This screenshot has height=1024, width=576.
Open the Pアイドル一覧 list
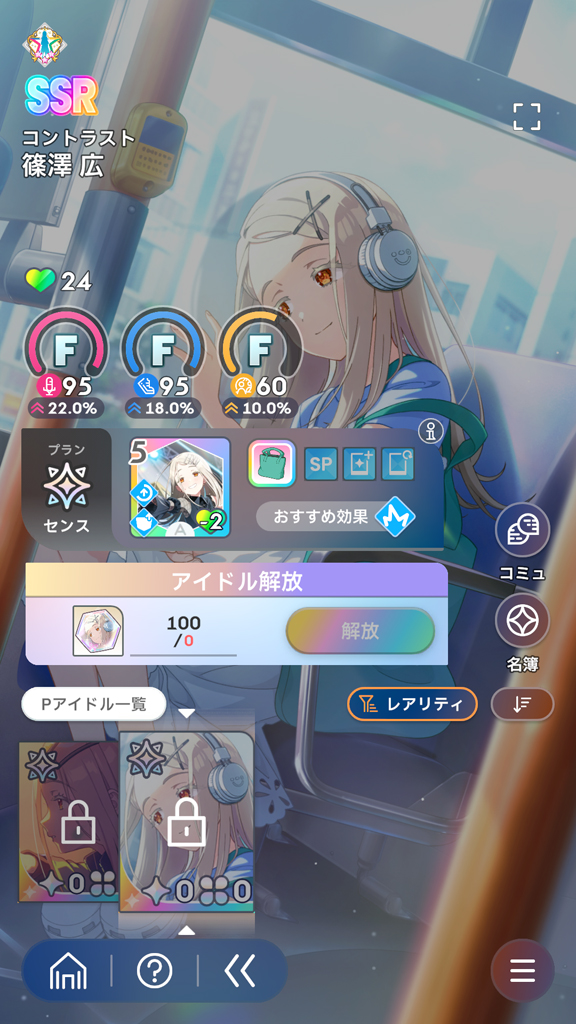pyautogui.click(x=94, y=704)
